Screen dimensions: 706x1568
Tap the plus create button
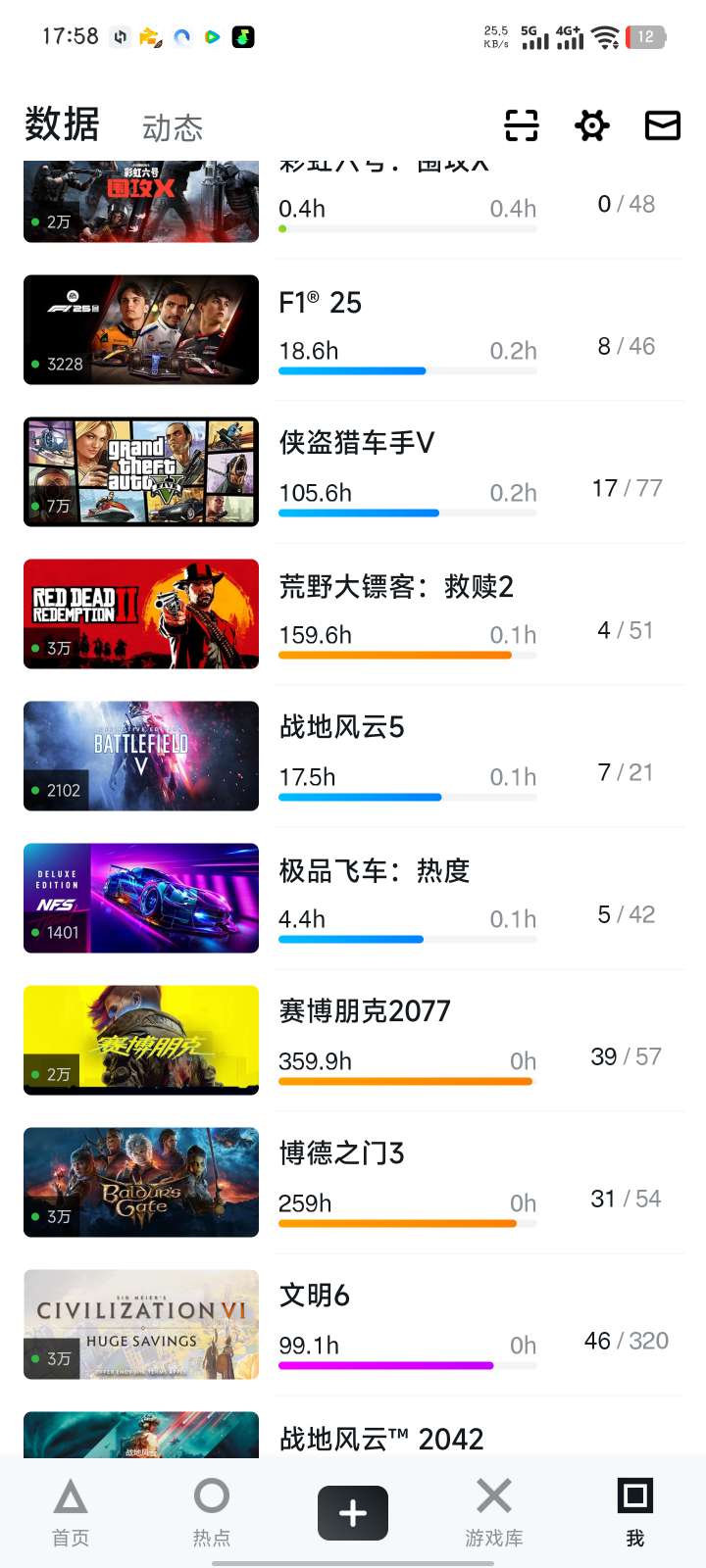pyautogui.click(x=353, y=1513)
